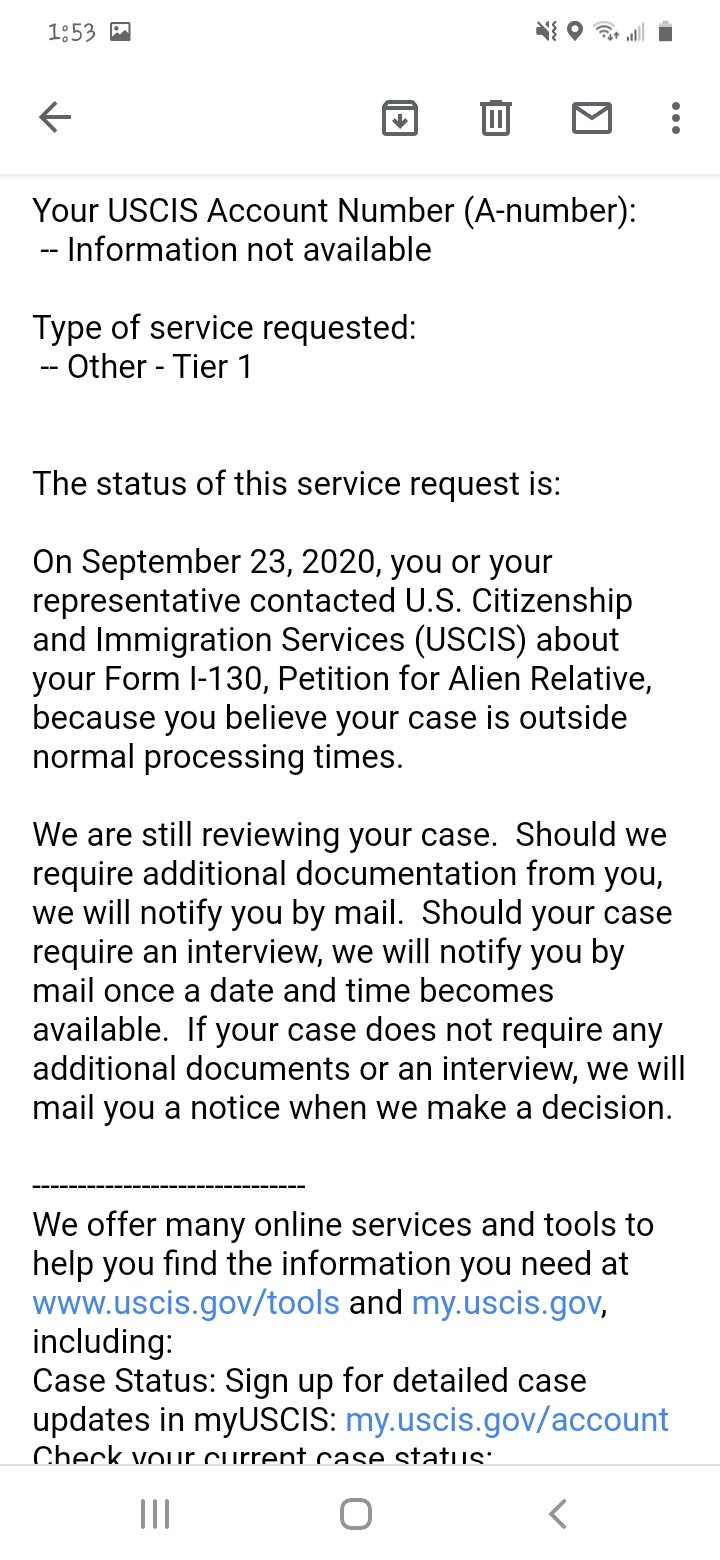Mark the email as unread

click(x=591, y=119)
